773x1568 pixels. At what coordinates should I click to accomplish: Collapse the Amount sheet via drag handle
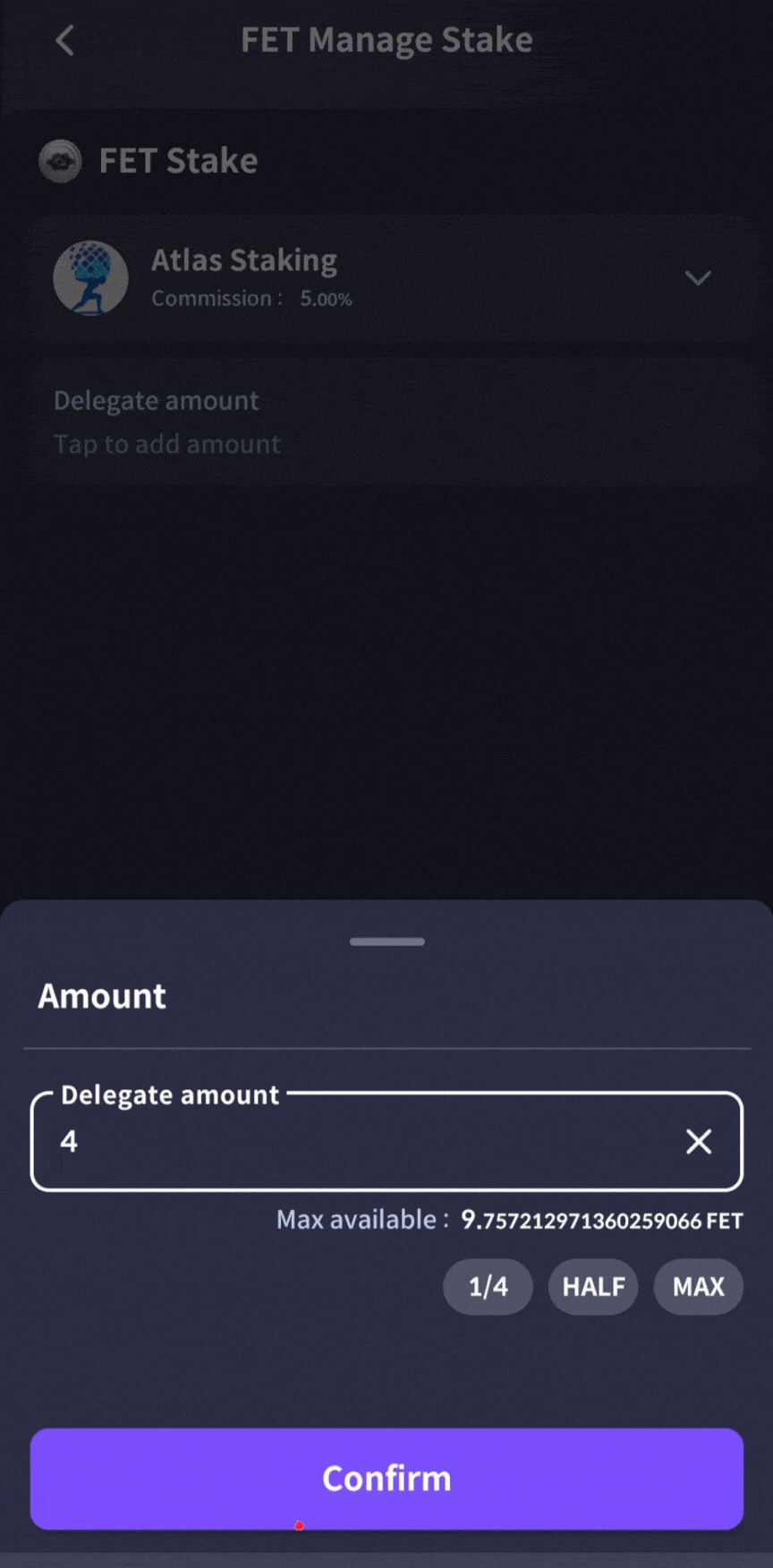(386, 942)
